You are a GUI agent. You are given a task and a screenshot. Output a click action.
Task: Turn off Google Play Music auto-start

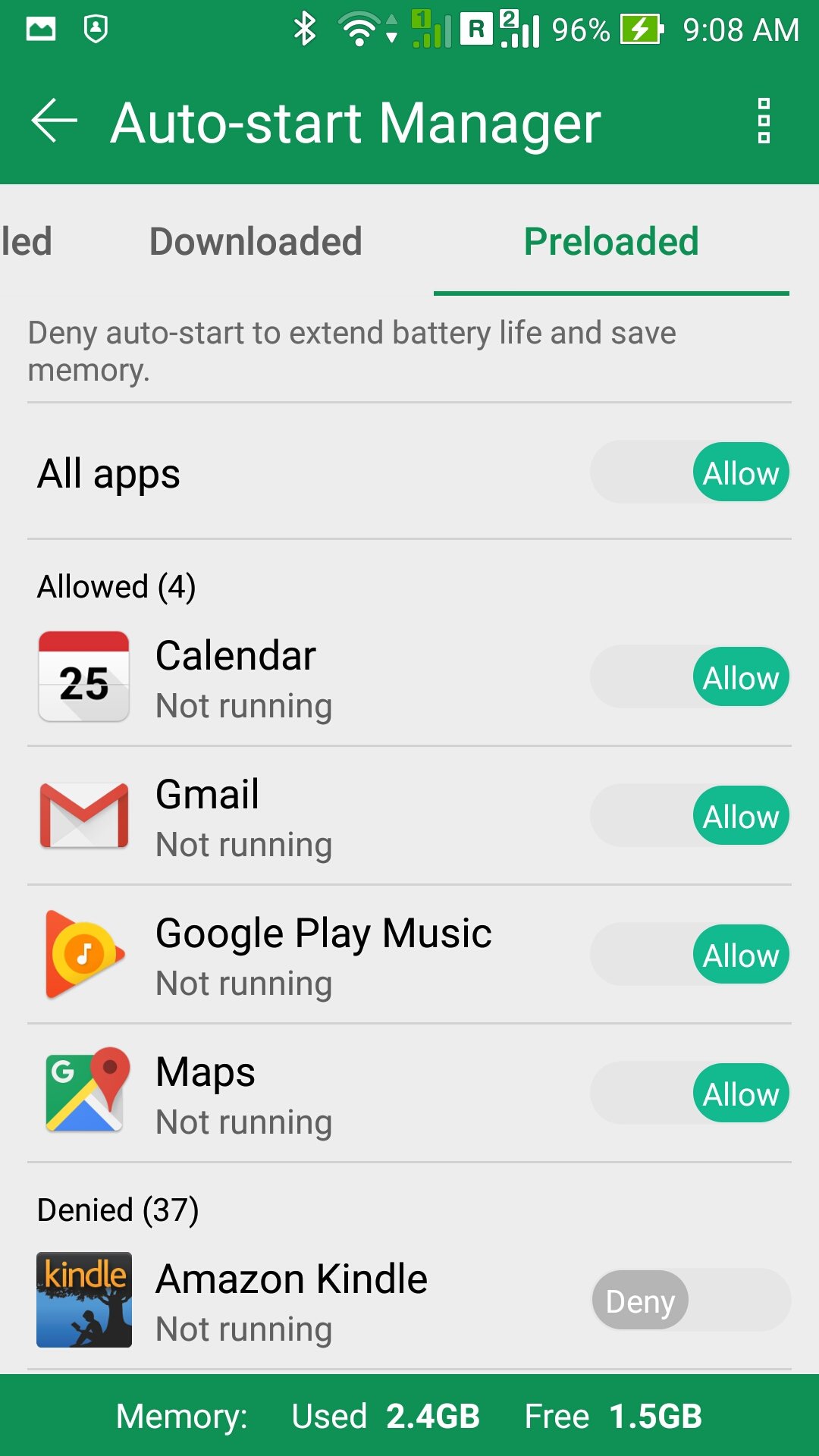690,955
